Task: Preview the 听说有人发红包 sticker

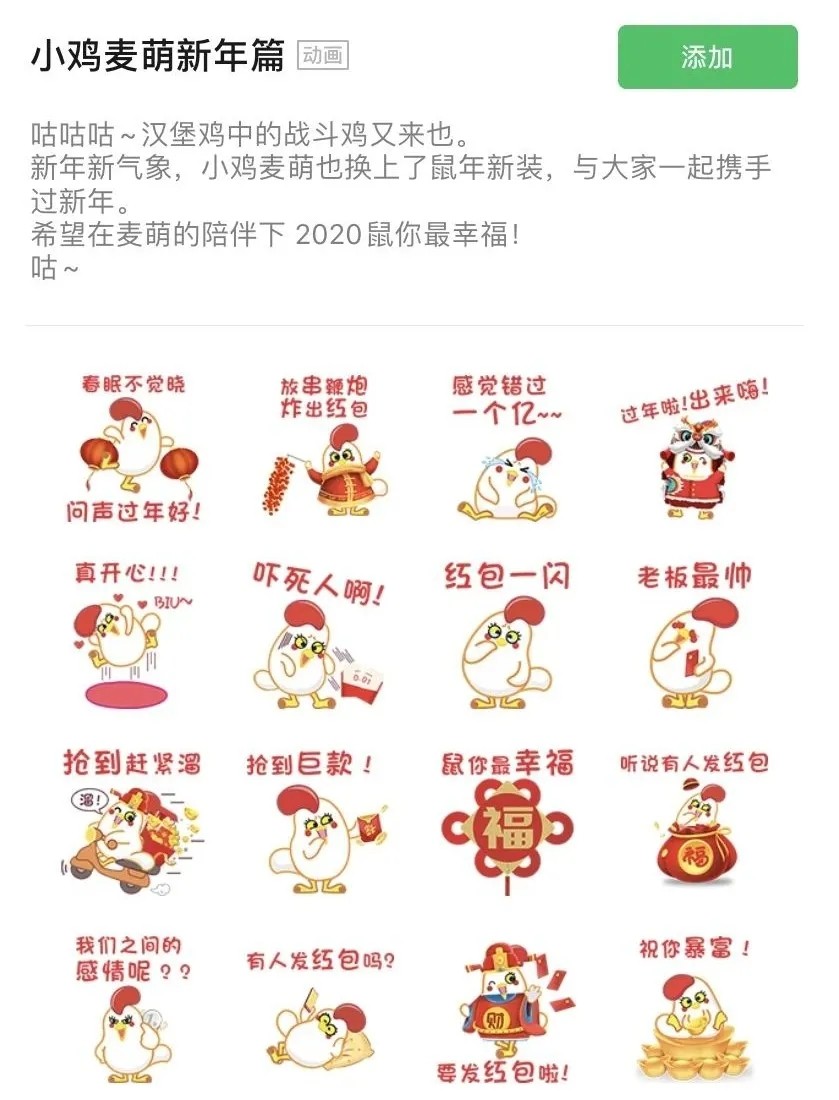Action: point(694,822)
